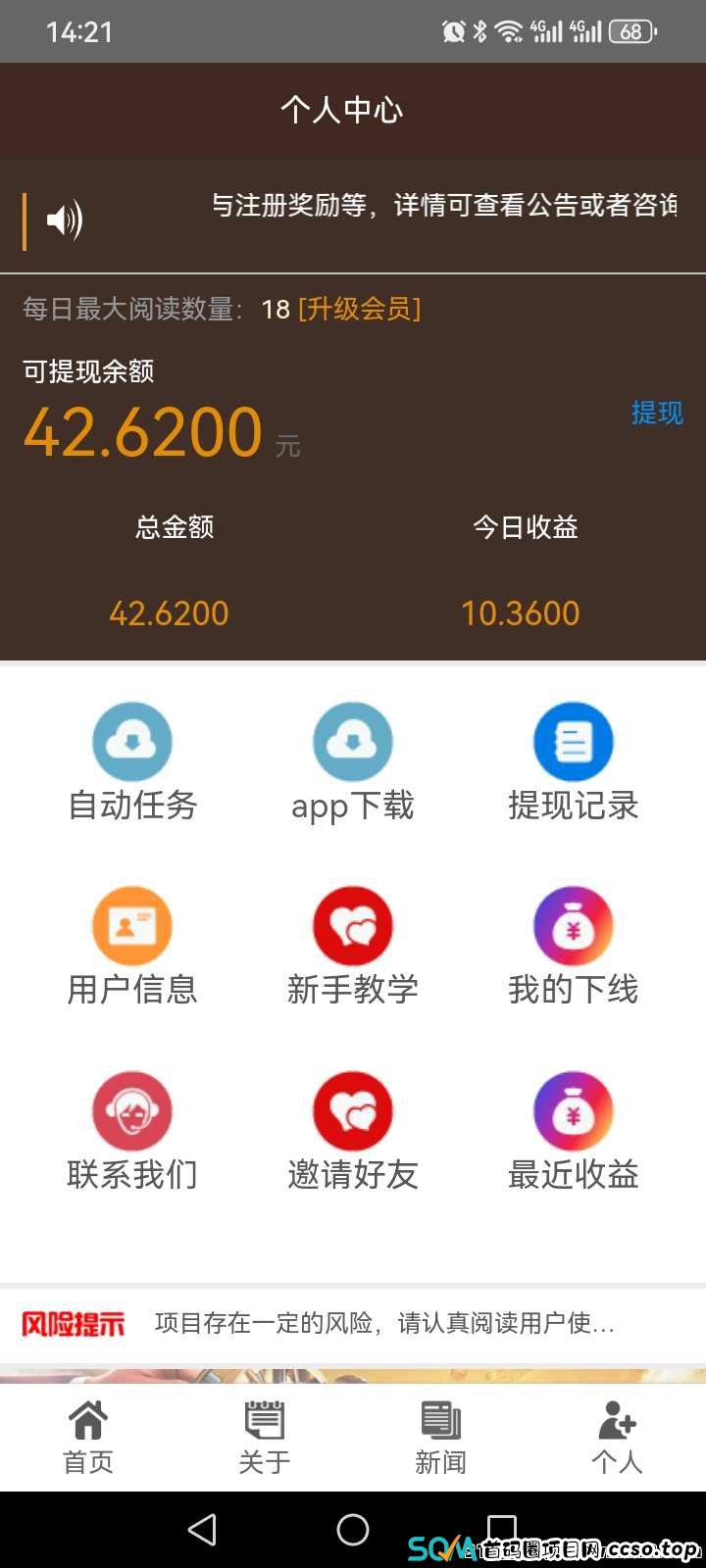This screenshot has width=706, height=1568.
Task: Open 用户信息 user info
Action: click(132, 947)
